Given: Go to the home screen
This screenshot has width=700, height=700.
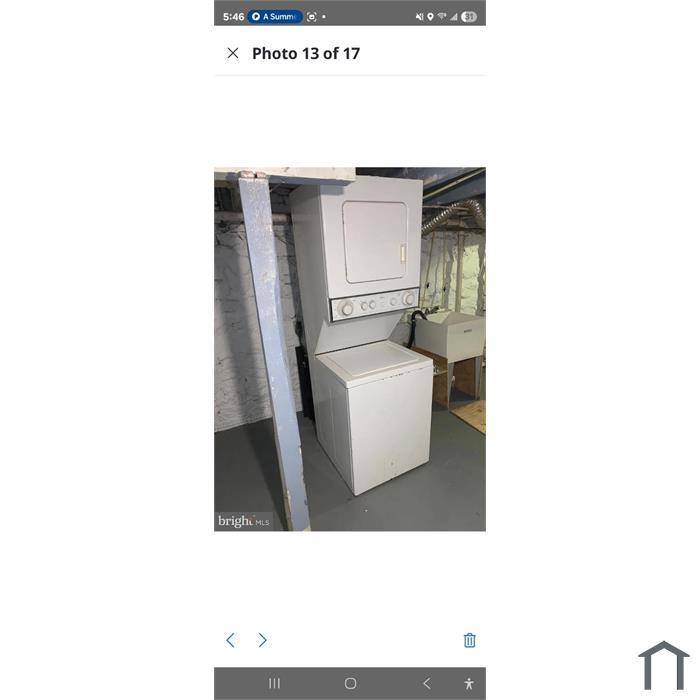Looking at the screenshot, I should tap(350, 683).
